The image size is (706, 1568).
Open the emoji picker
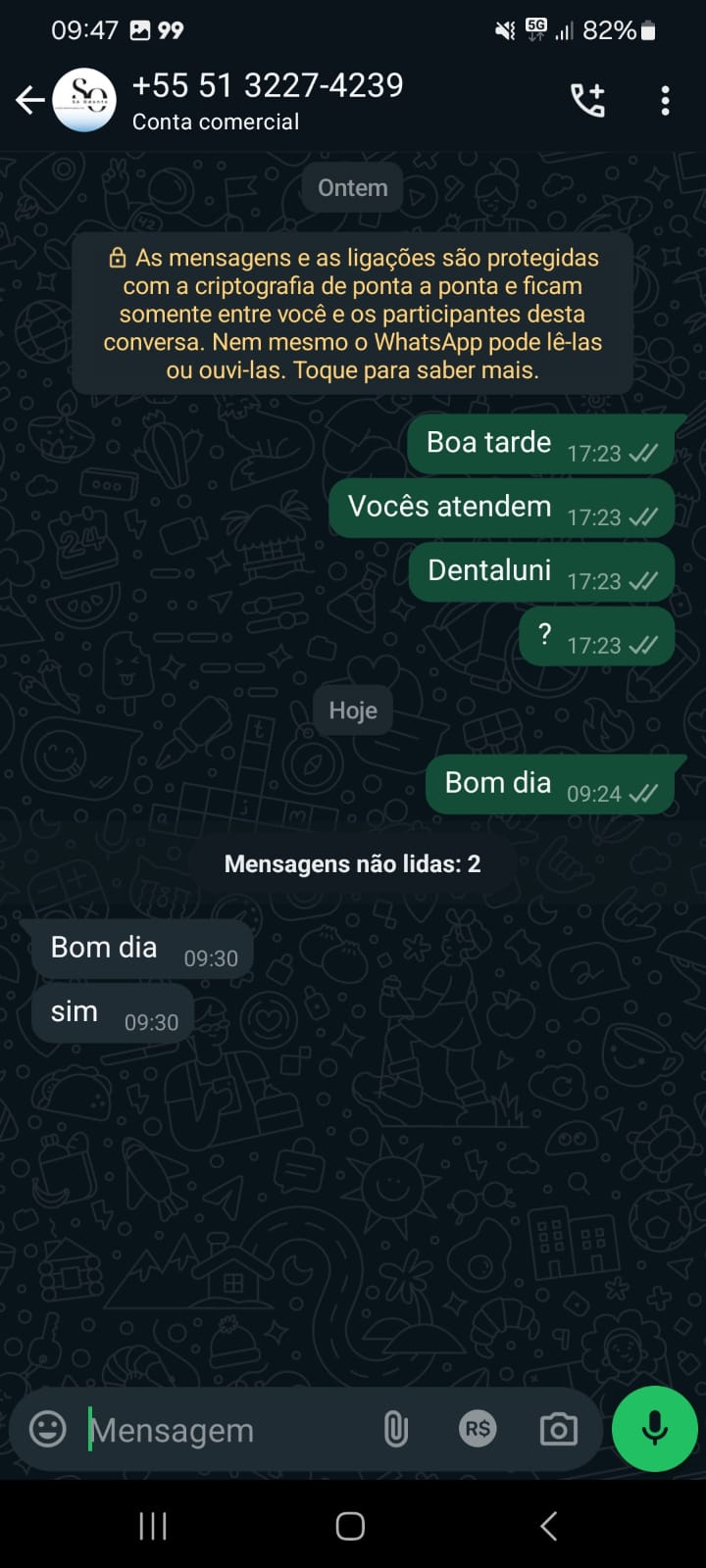(48, 1429)
